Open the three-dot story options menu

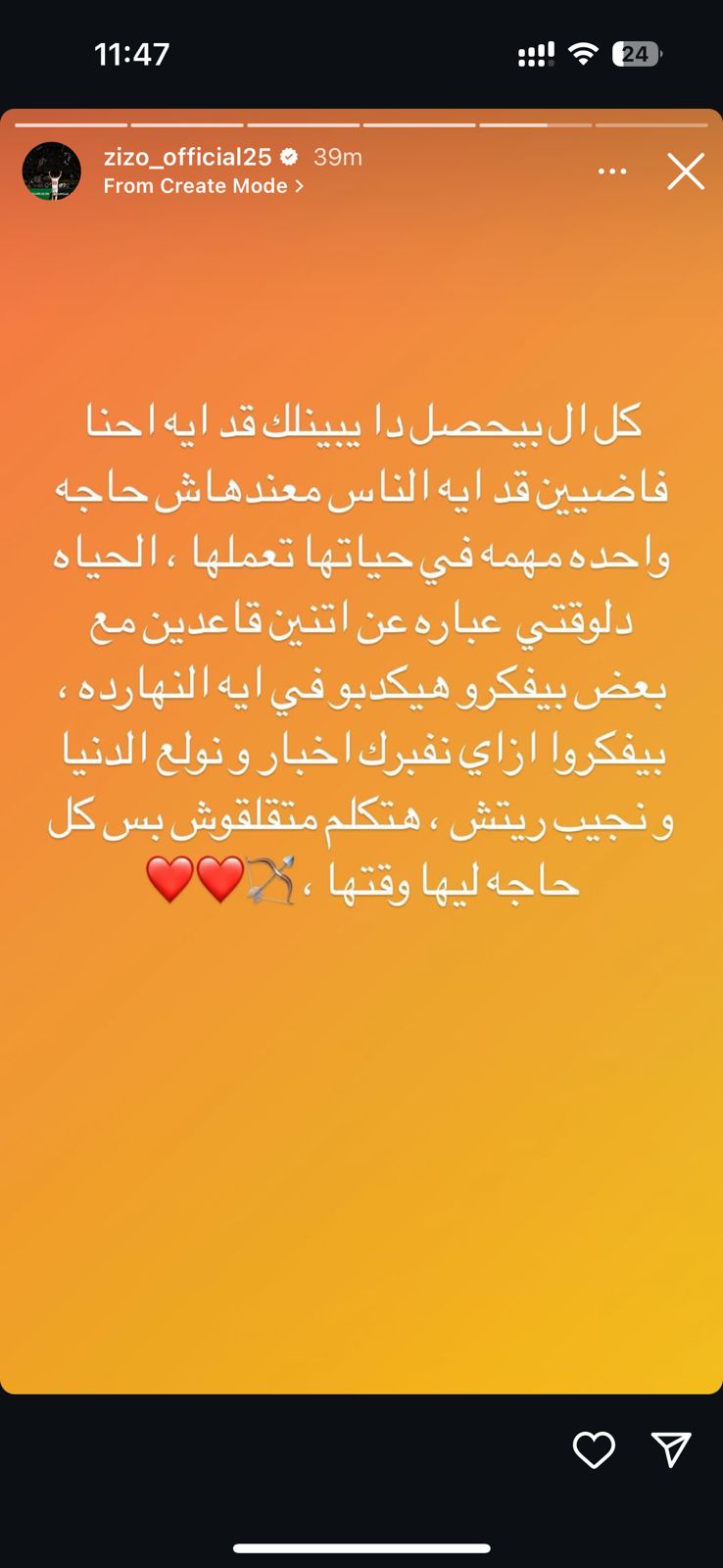[612, 171]
